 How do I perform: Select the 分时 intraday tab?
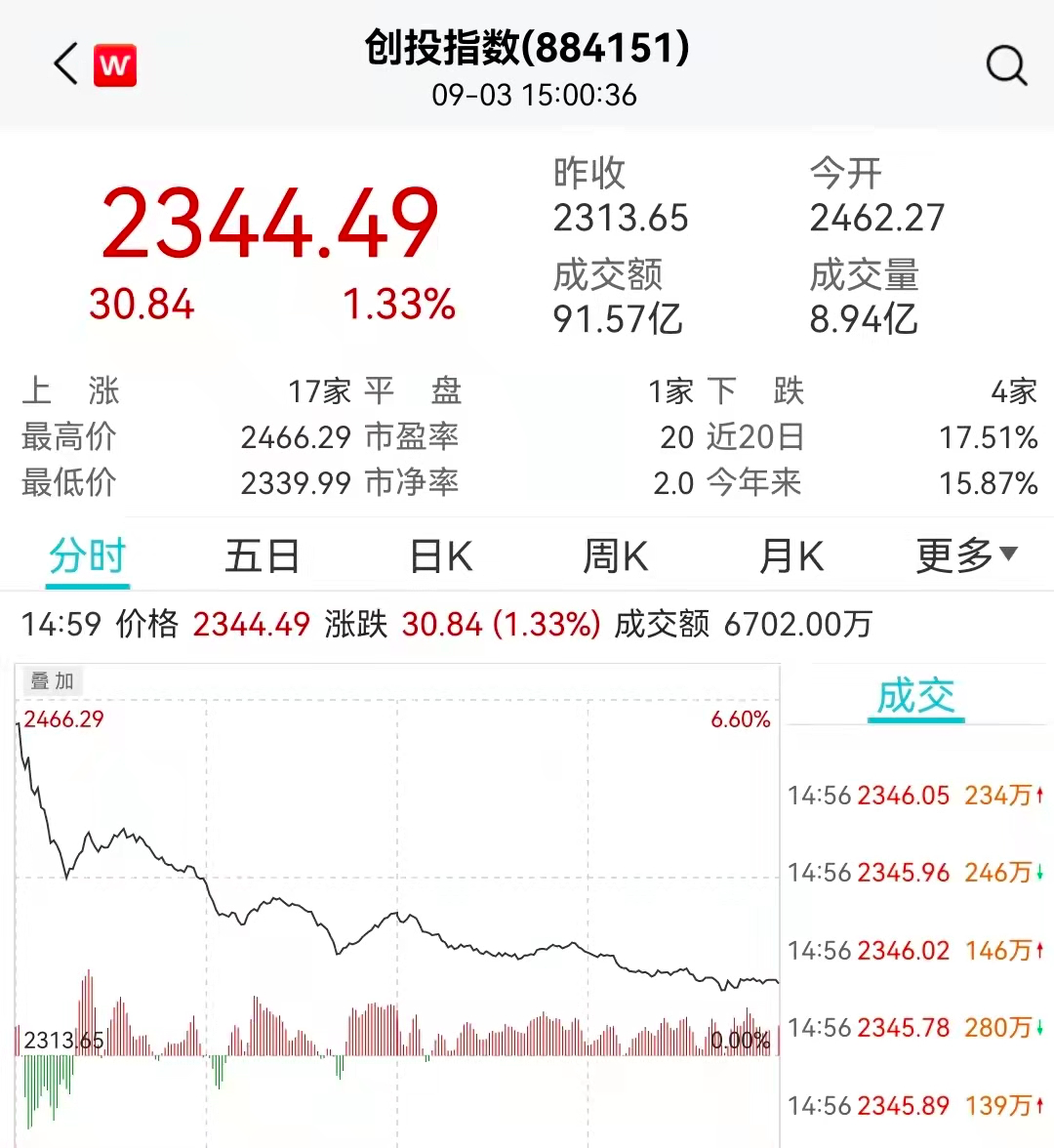pyautogui.click(x=88, y=557)
